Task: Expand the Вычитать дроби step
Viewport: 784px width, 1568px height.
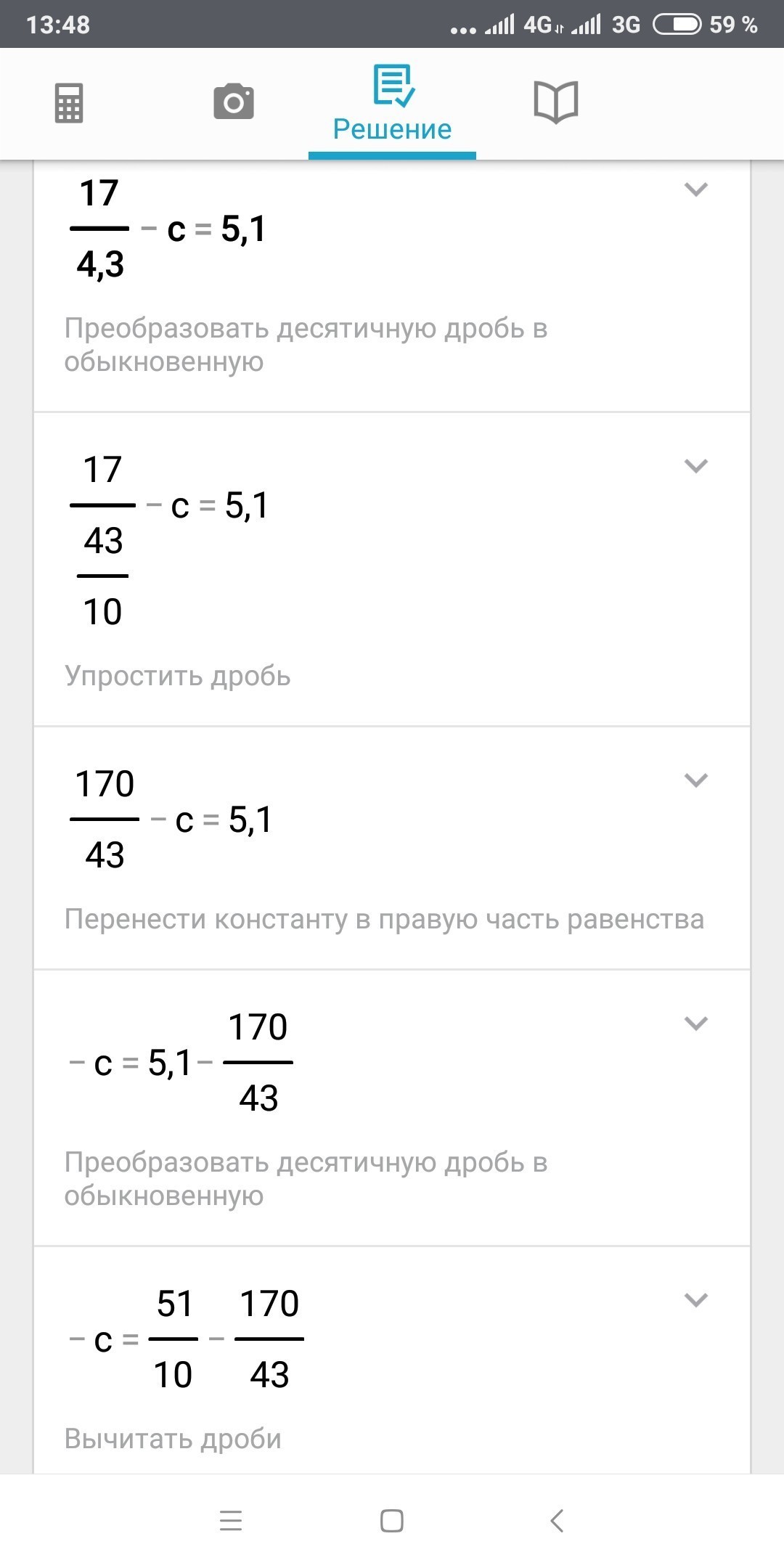Action: pyautogui.click(x=695, y=1300)
